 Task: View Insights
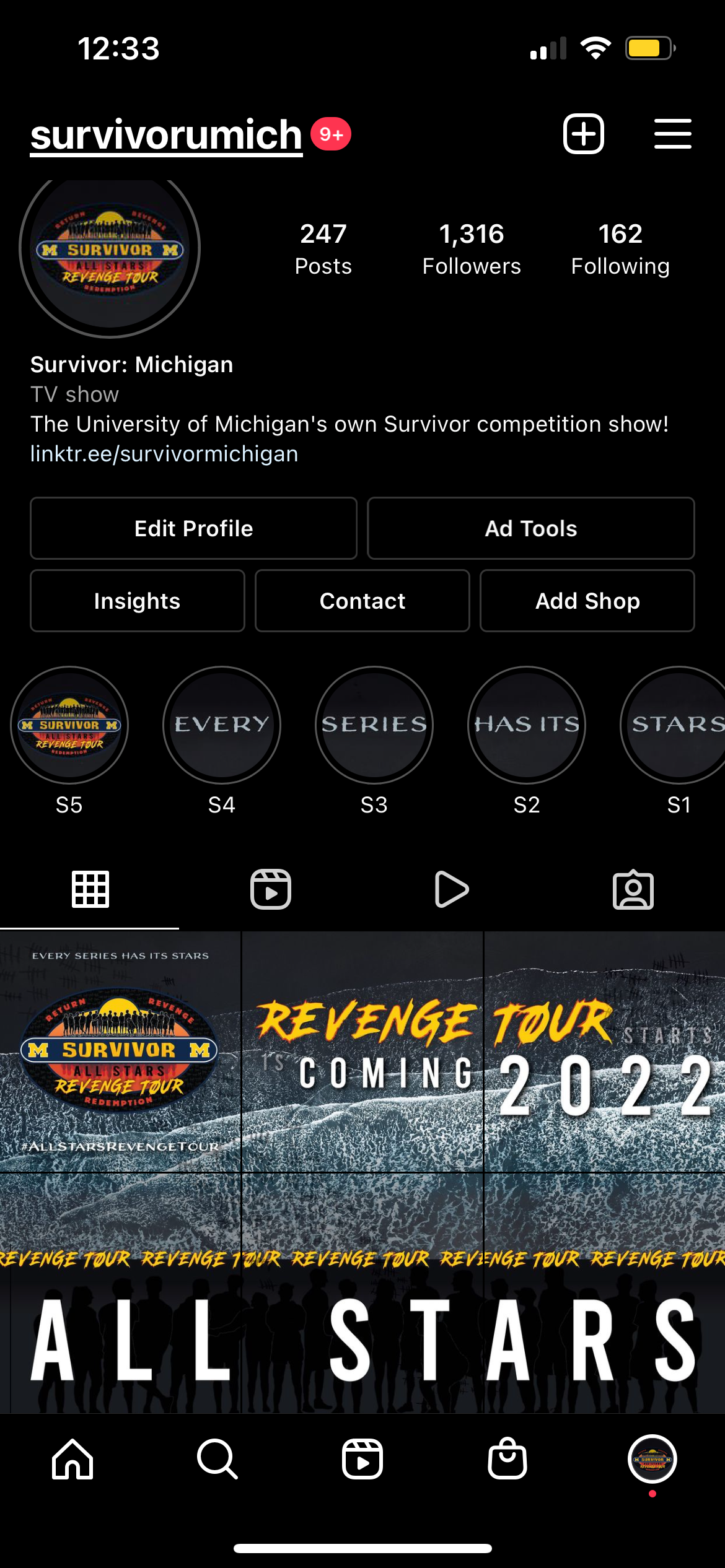point(137,601)
